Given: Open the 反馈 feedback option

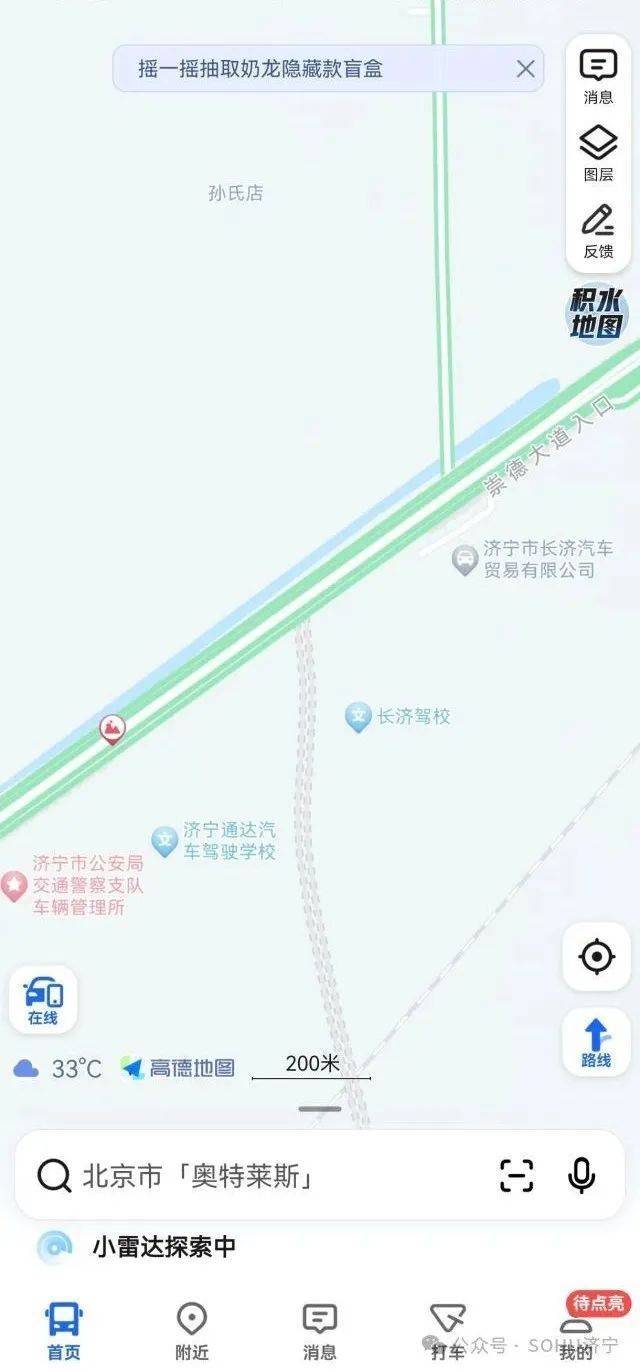Looking at the screenshot, I should (598, 230).
